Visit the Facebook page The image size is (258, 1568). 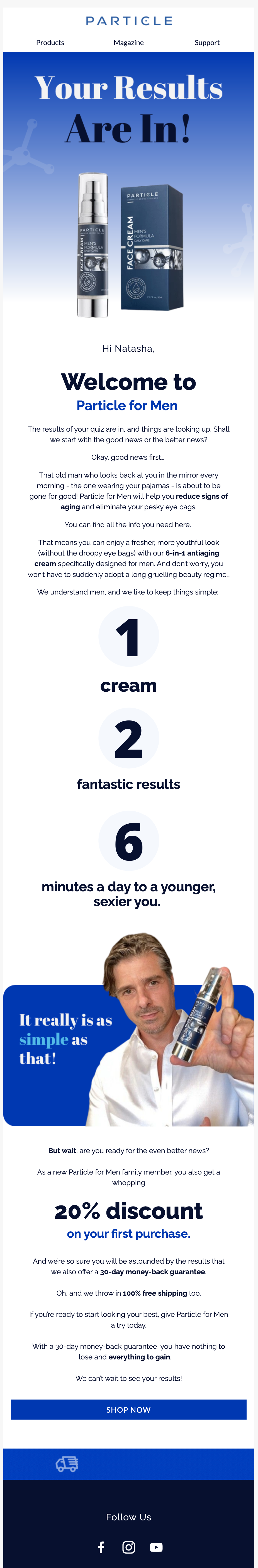tap(102, 1547)
